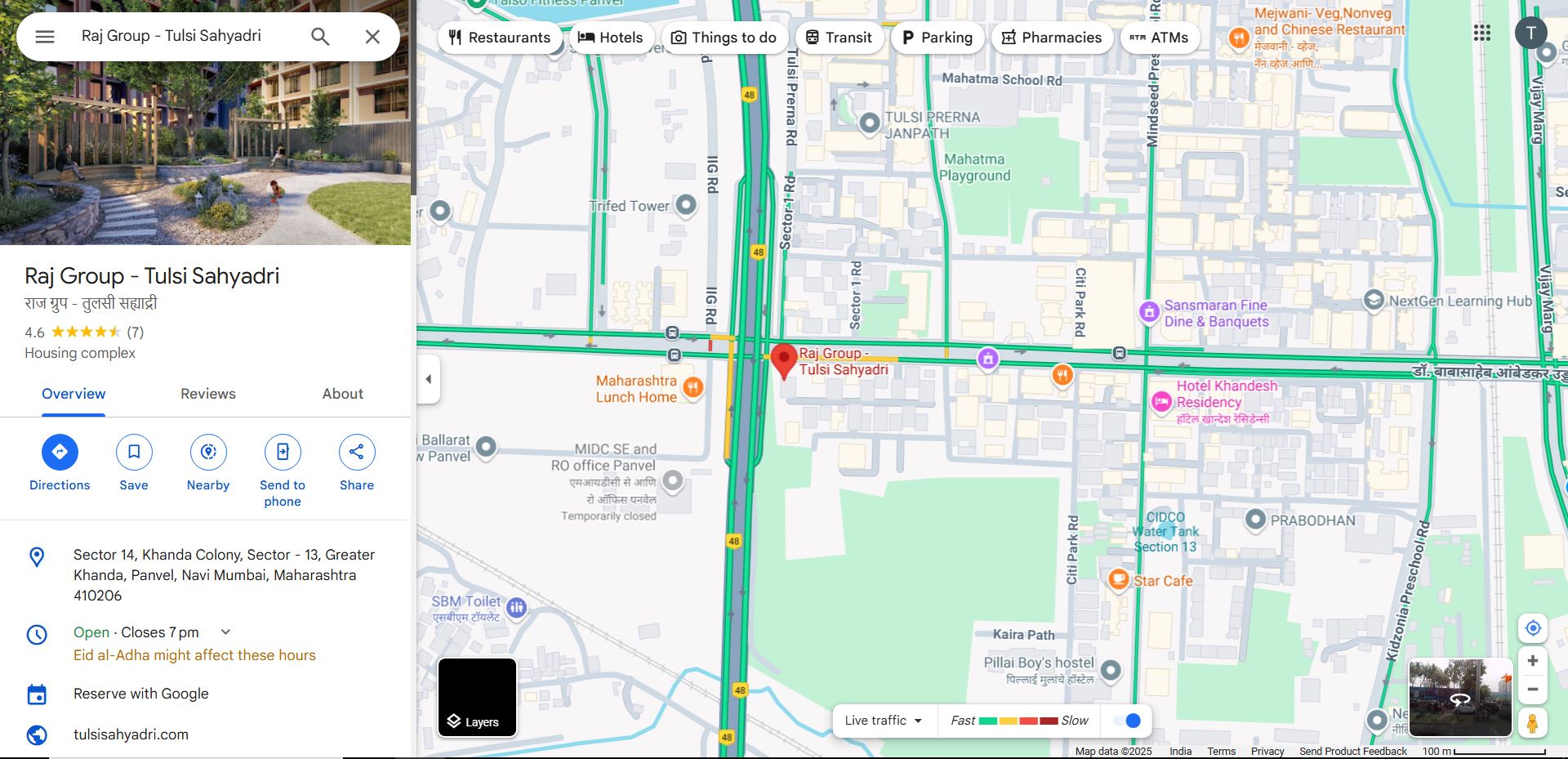Open the hamburger menu
The width and height of the screenshot is (1568, 759).
[x=45, y=37]
